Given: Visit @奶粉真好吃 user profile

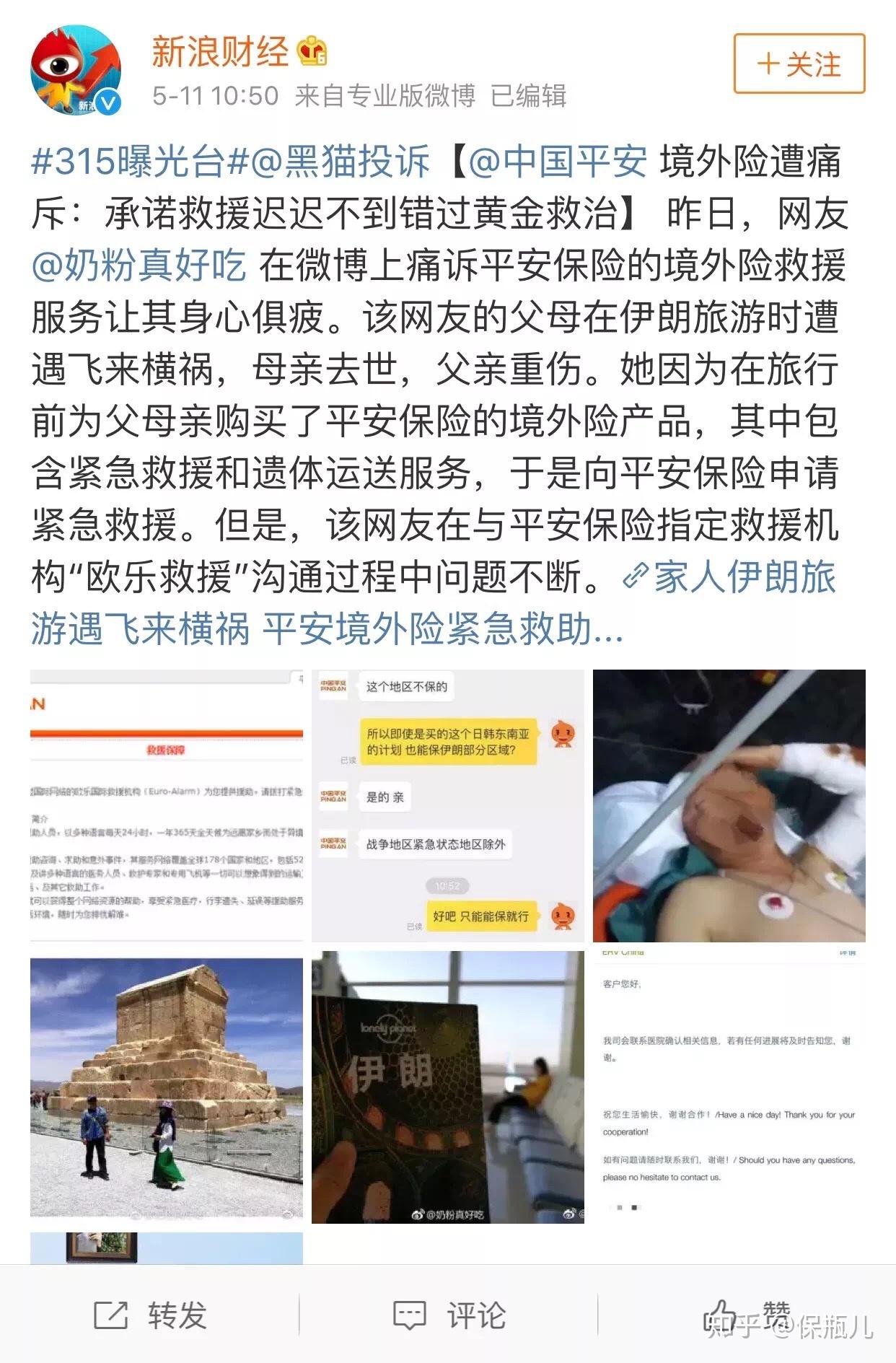Looking at the screenshot, I should point(139,266).
